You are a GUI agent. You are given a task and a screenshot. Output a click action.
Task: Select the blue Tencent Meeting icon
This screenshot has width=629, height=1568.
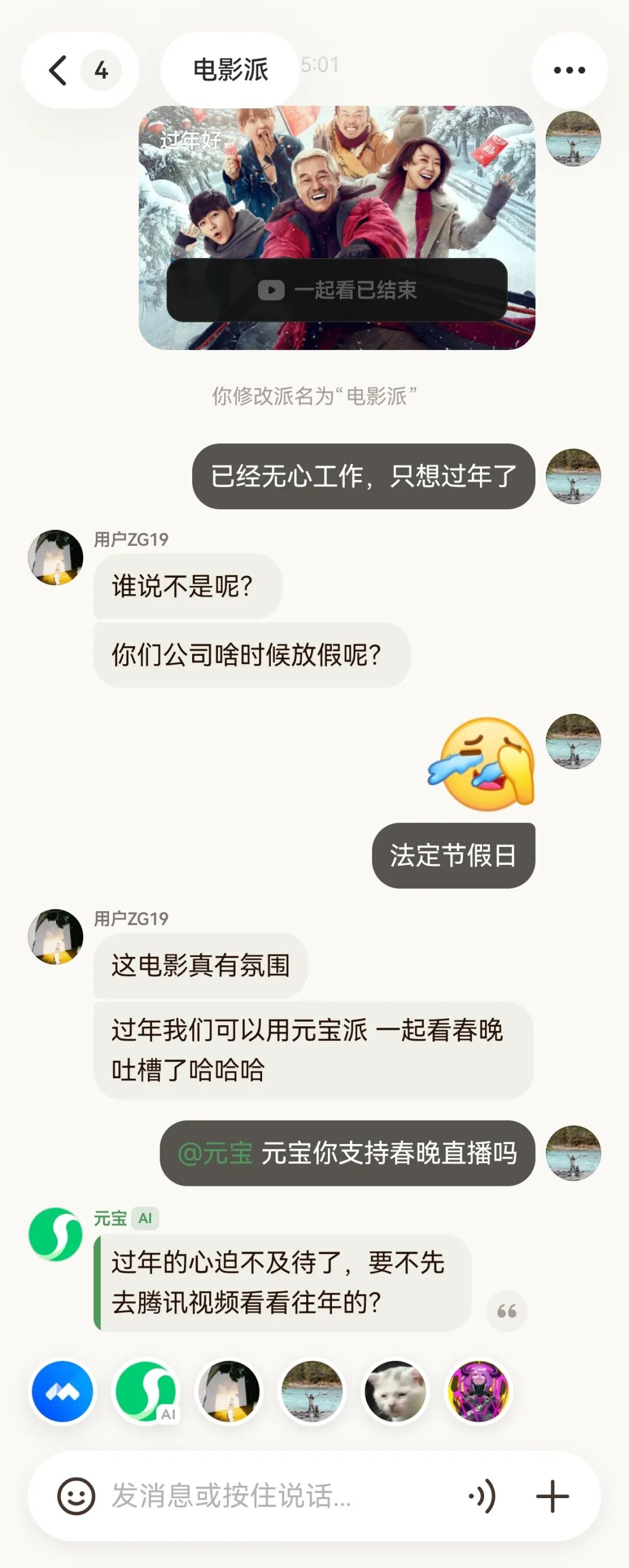63,1391
